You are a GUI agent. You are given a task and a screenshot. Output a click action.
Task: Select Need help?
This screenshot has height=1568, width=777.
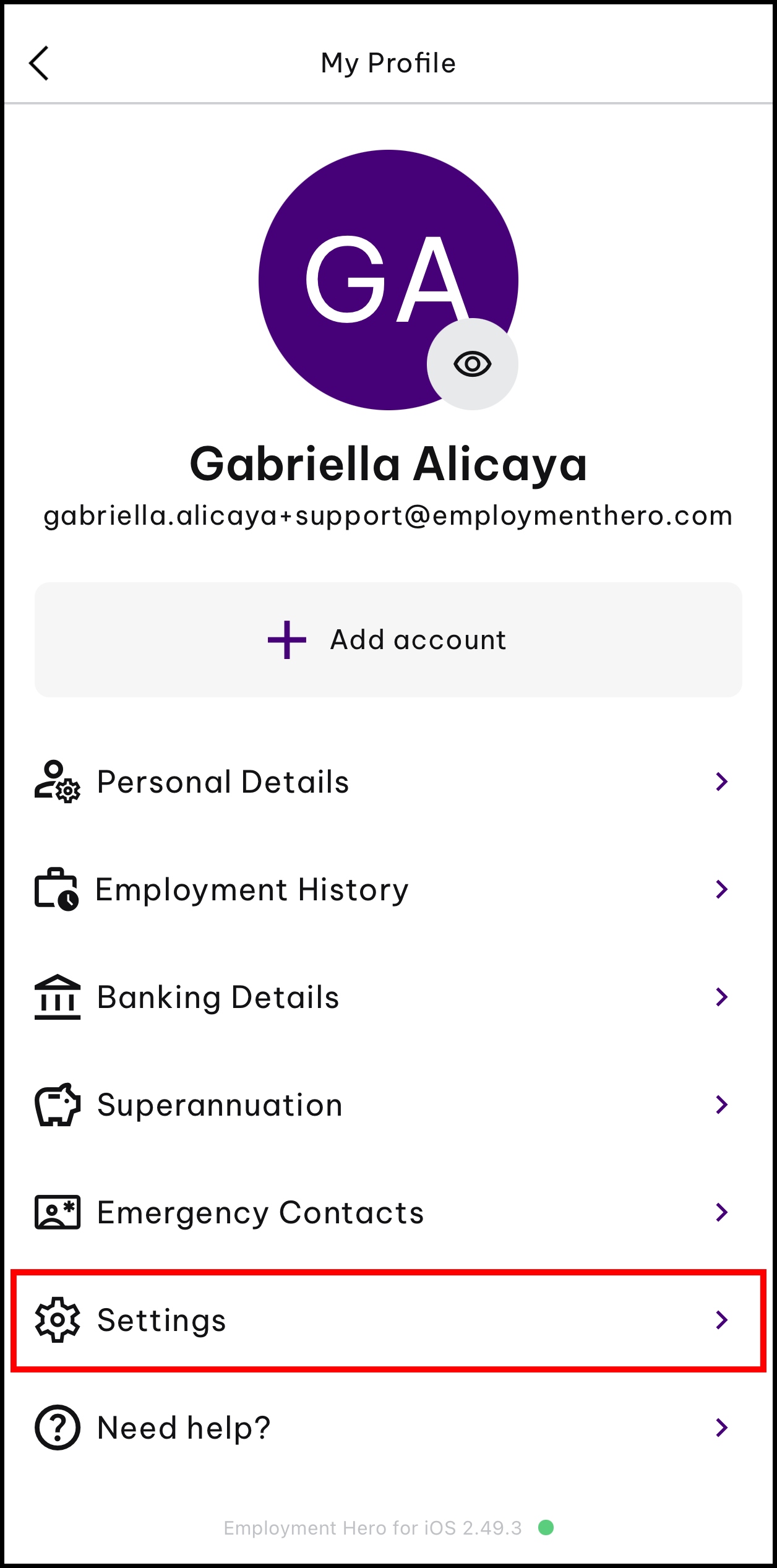(x=388, y=1428)
